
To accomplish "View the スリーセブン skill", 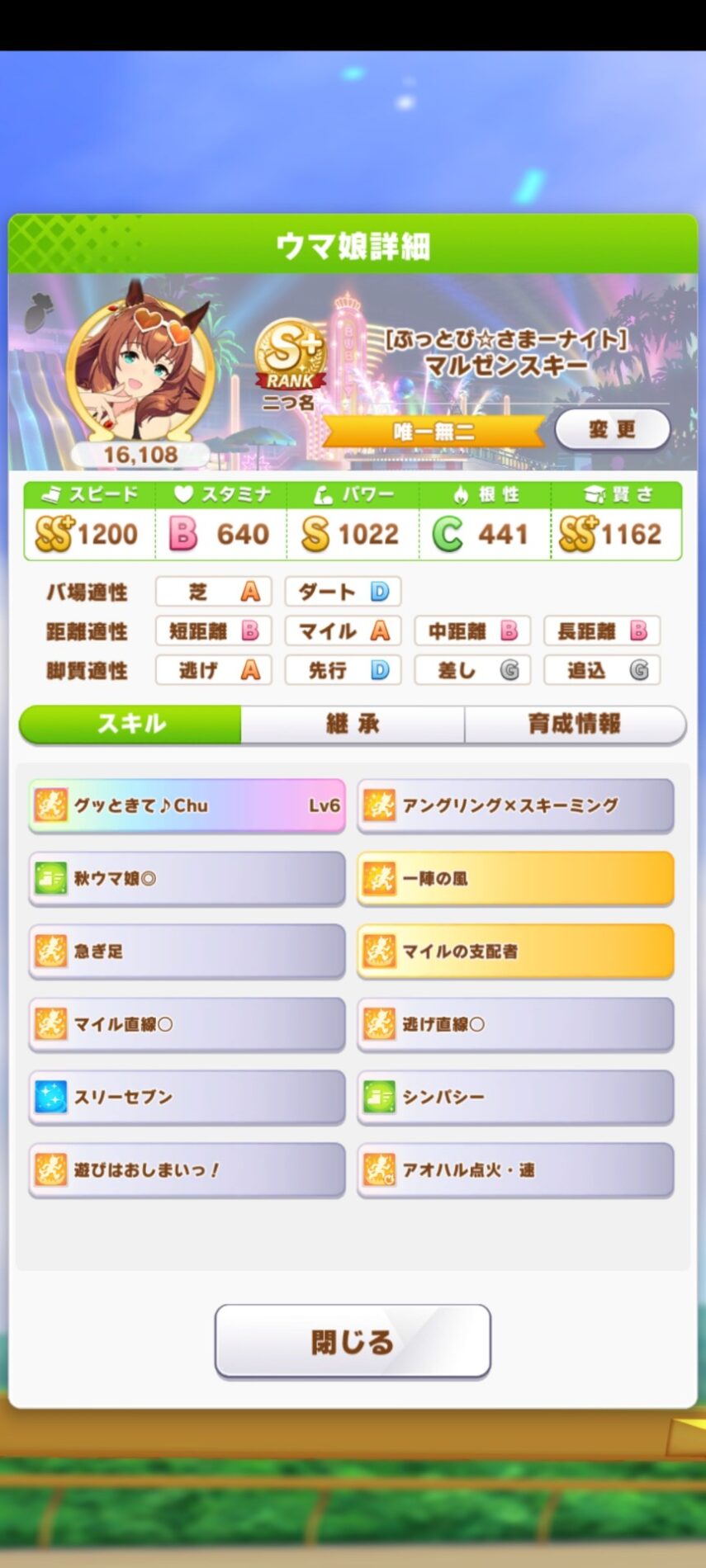I will pos(187,1097).
